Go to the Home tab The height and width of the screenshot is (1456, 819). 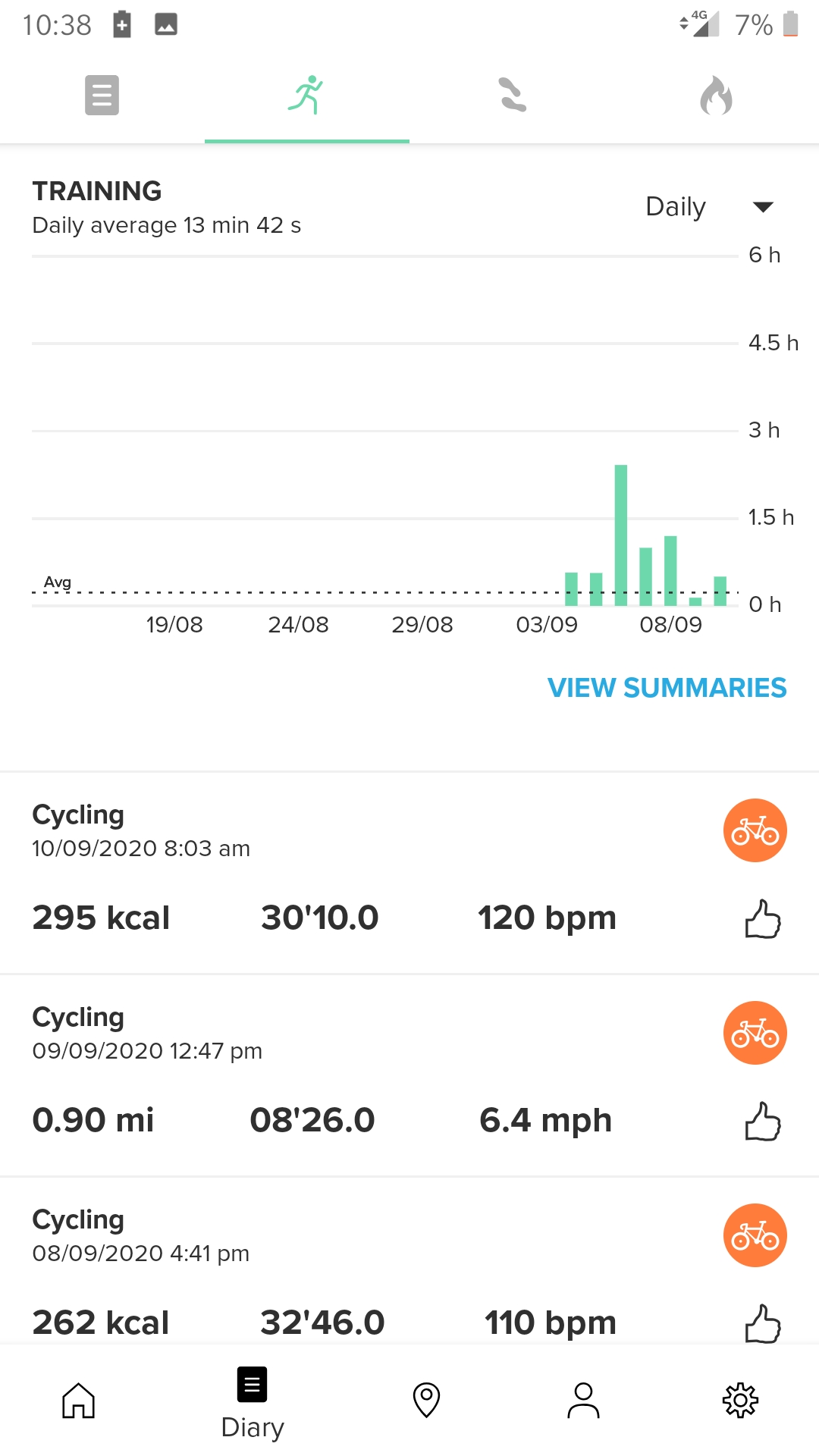tap(78, 1400)
